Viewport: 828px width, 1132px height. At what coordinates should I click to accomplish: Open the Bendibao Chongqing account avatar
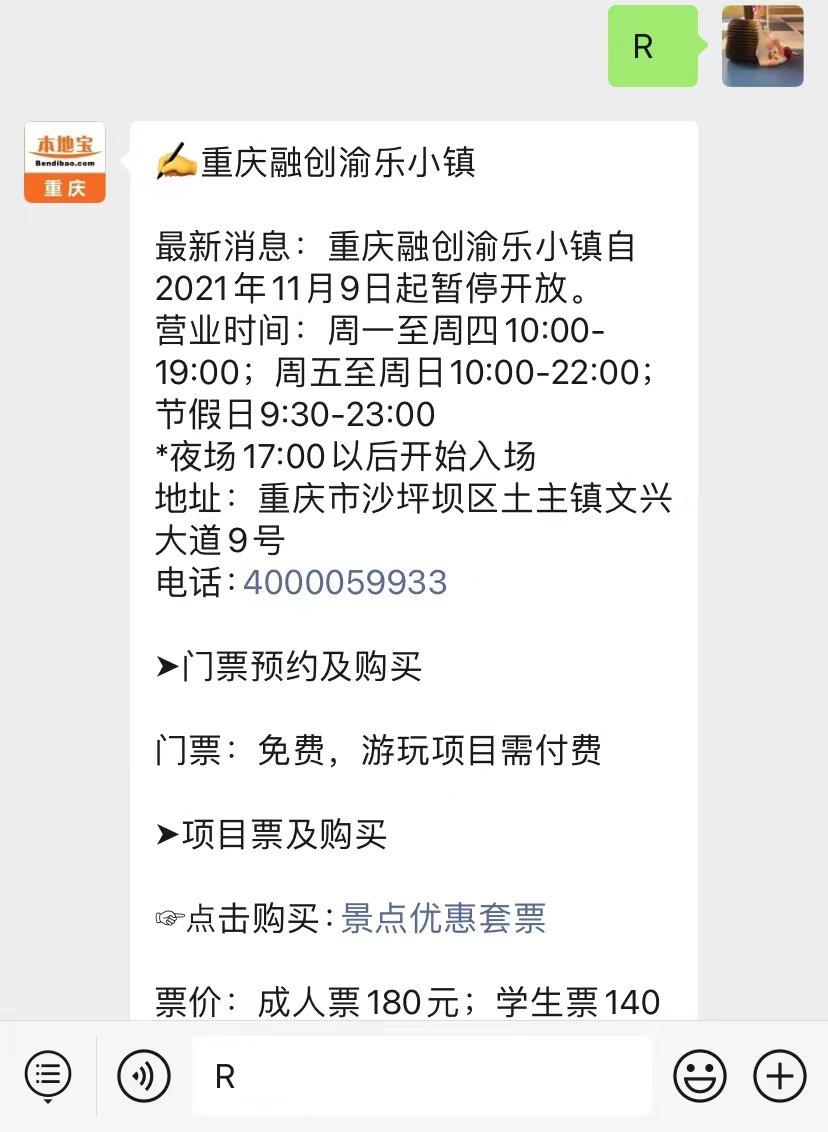point(64,162)
